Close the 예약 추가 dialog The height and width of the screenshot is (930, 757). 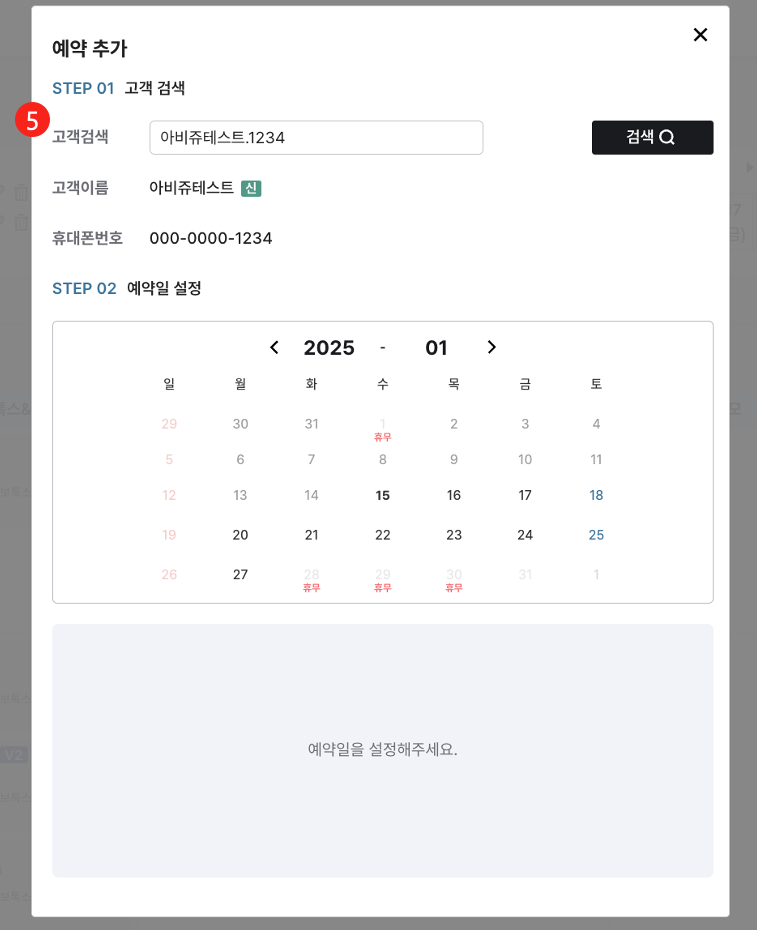700,35
